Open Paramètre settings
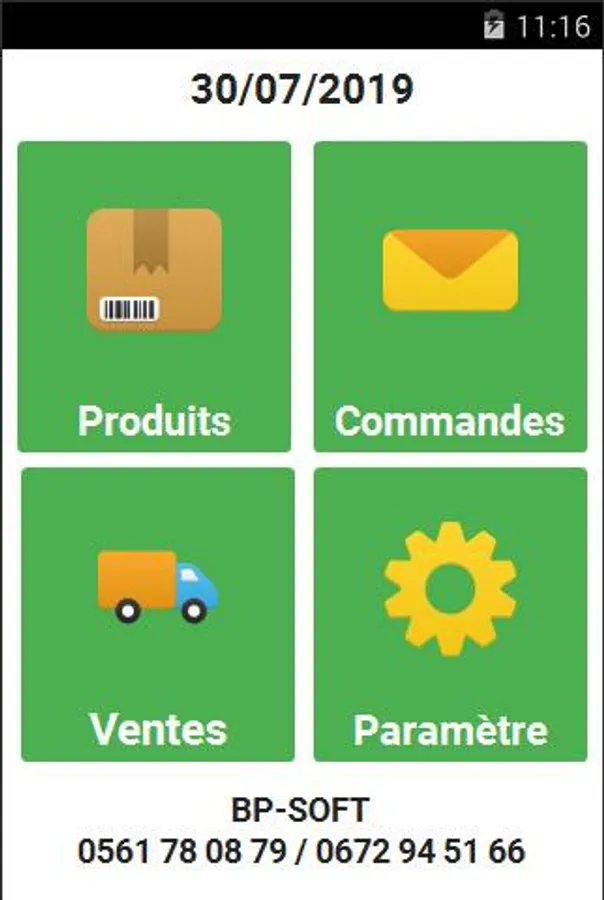The width and height of the screenshot is (604, 900). (450, 614)
